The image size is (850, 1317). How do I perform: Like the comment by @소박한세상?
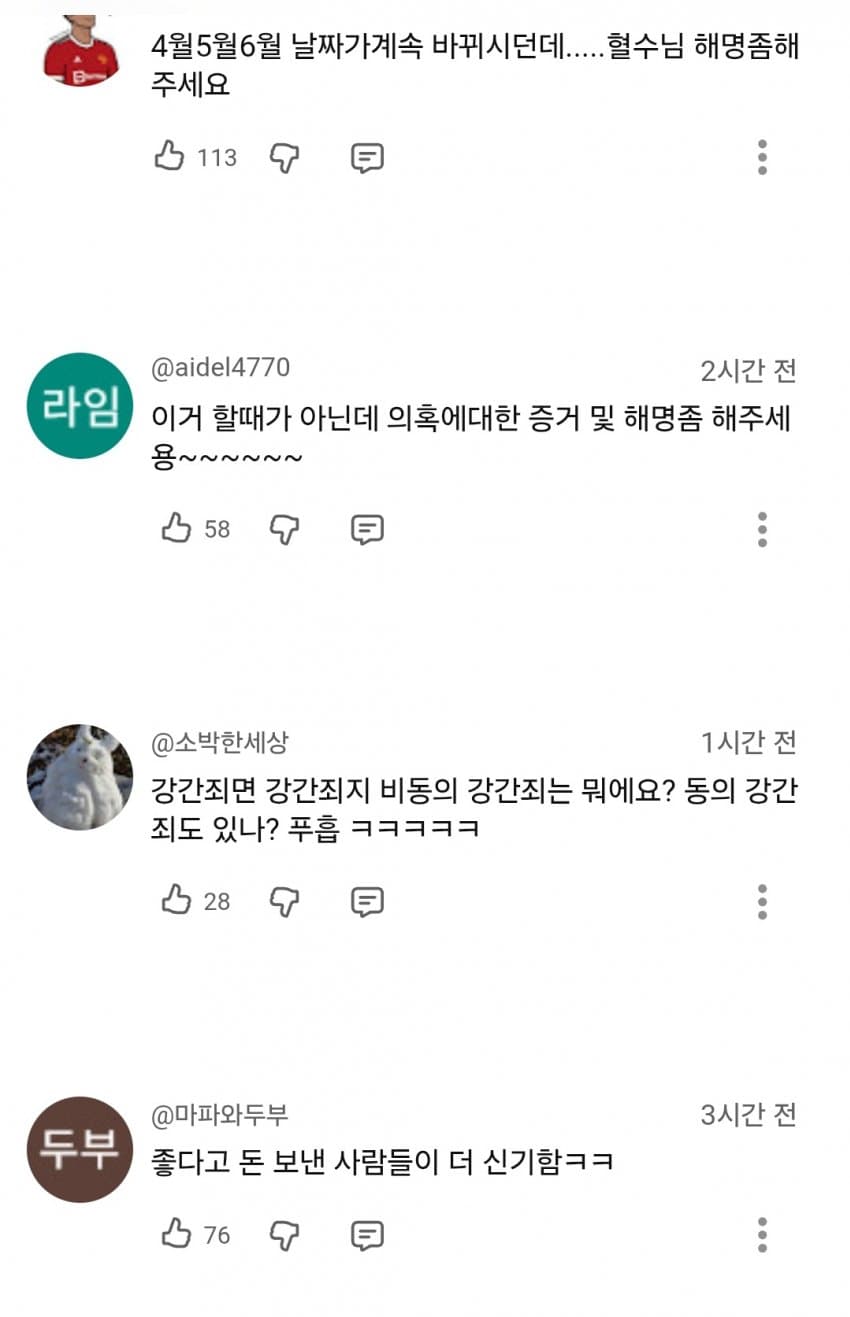tap(177, 900)
